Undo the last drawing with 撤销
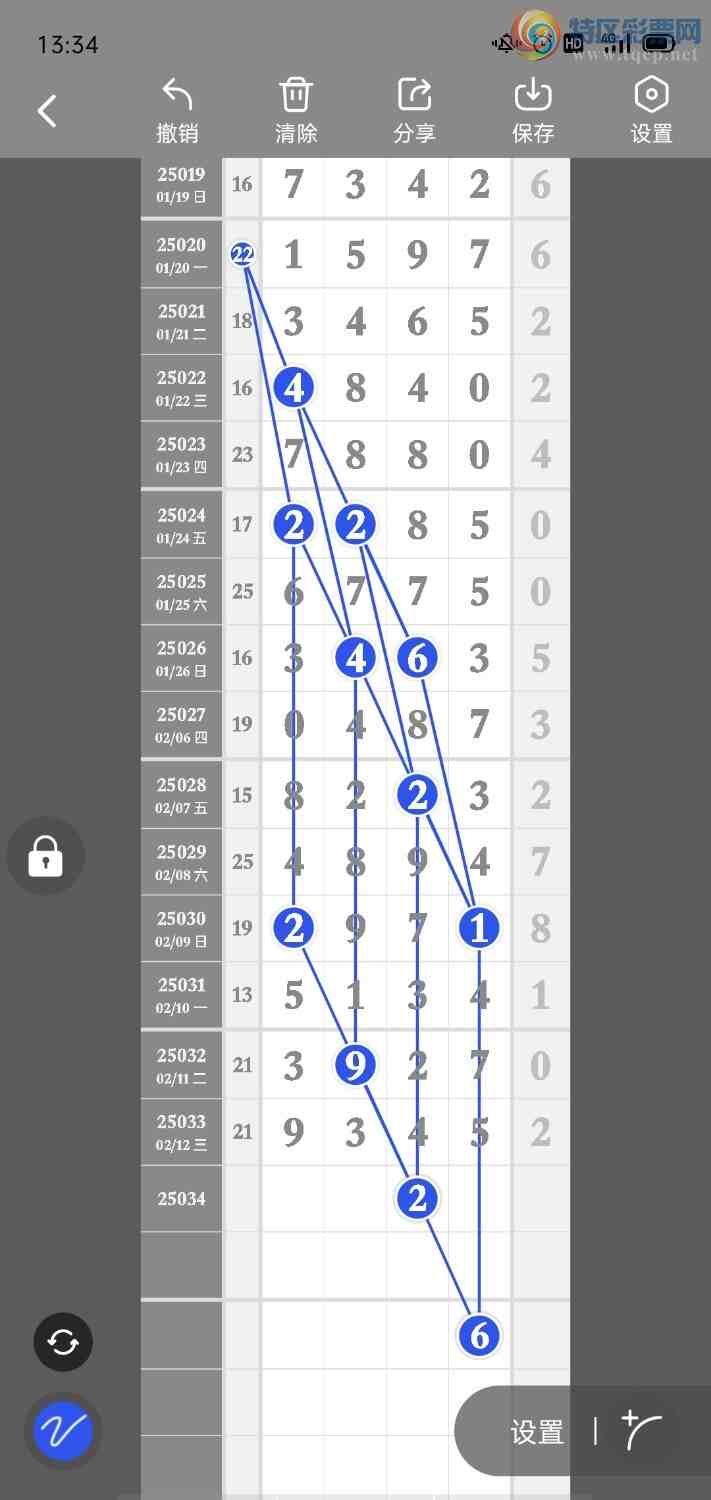Viewport: 711px width, 1500px height. (177, 111)
